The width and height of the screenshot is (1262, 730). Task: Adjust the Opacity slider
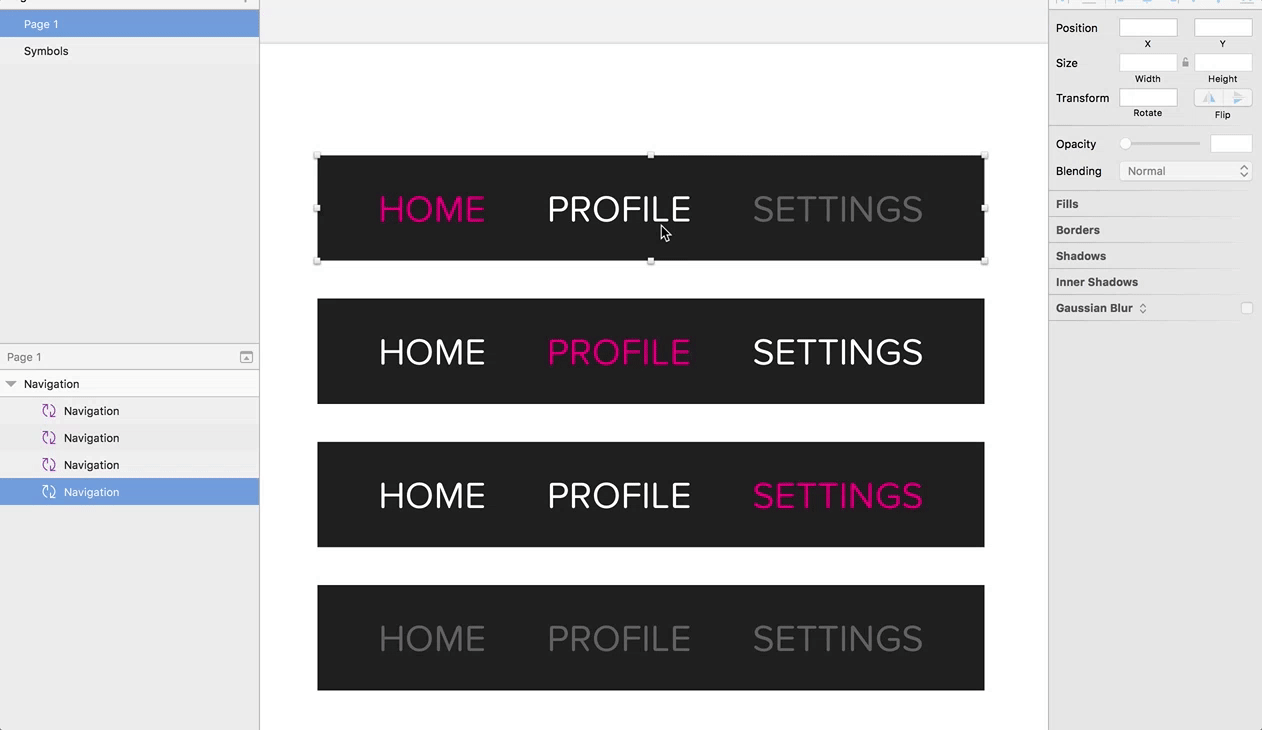click(1126, 144)
